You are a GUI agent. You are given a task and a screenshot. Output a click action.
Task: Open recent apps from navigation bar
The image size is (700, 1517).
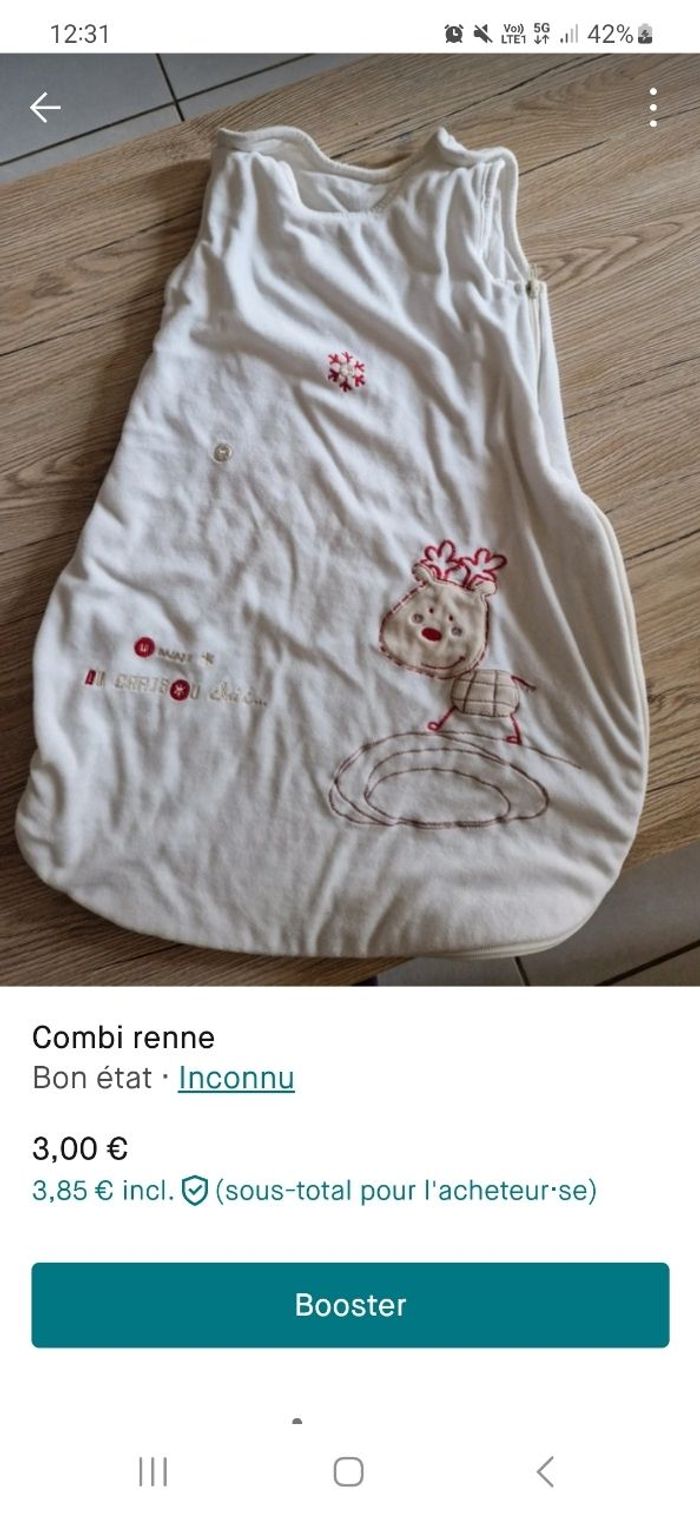coord(153,1472)
